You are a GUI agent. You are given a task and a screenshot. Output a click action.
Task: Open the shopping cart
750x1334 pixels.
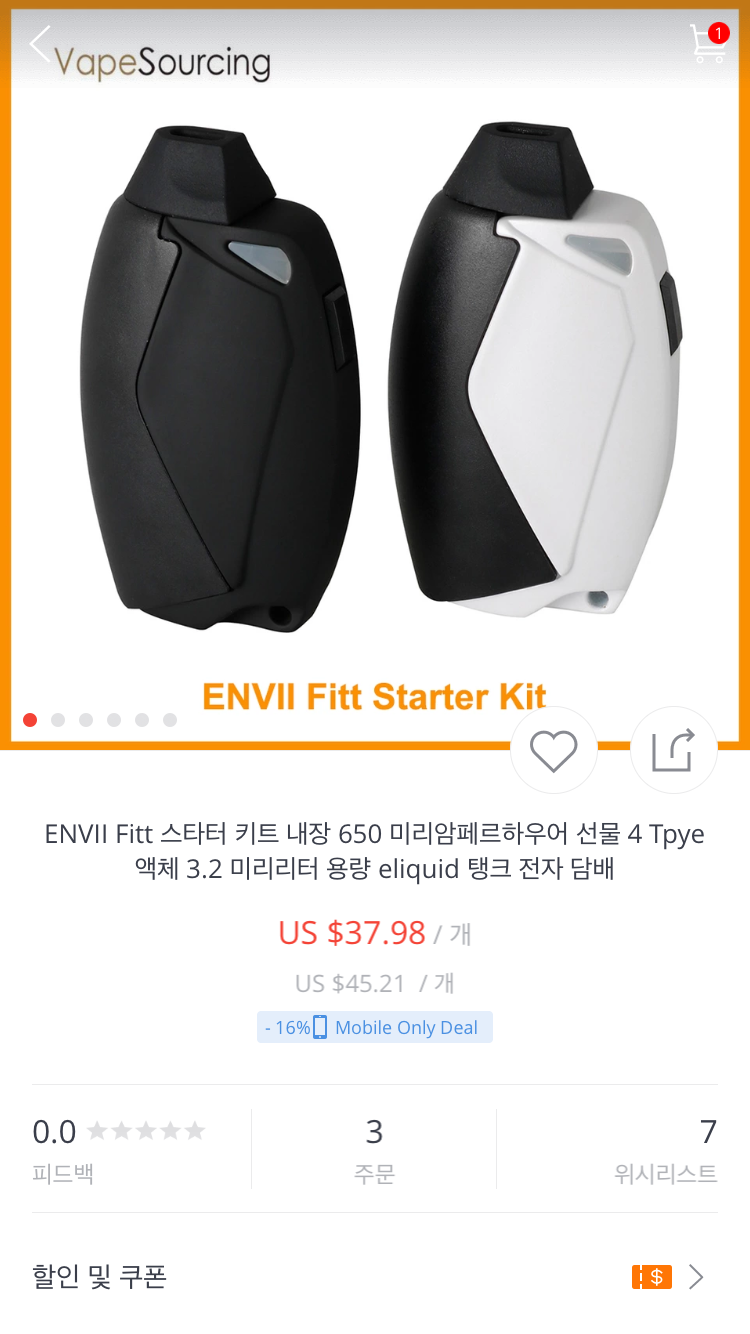(x=707, y=45)
